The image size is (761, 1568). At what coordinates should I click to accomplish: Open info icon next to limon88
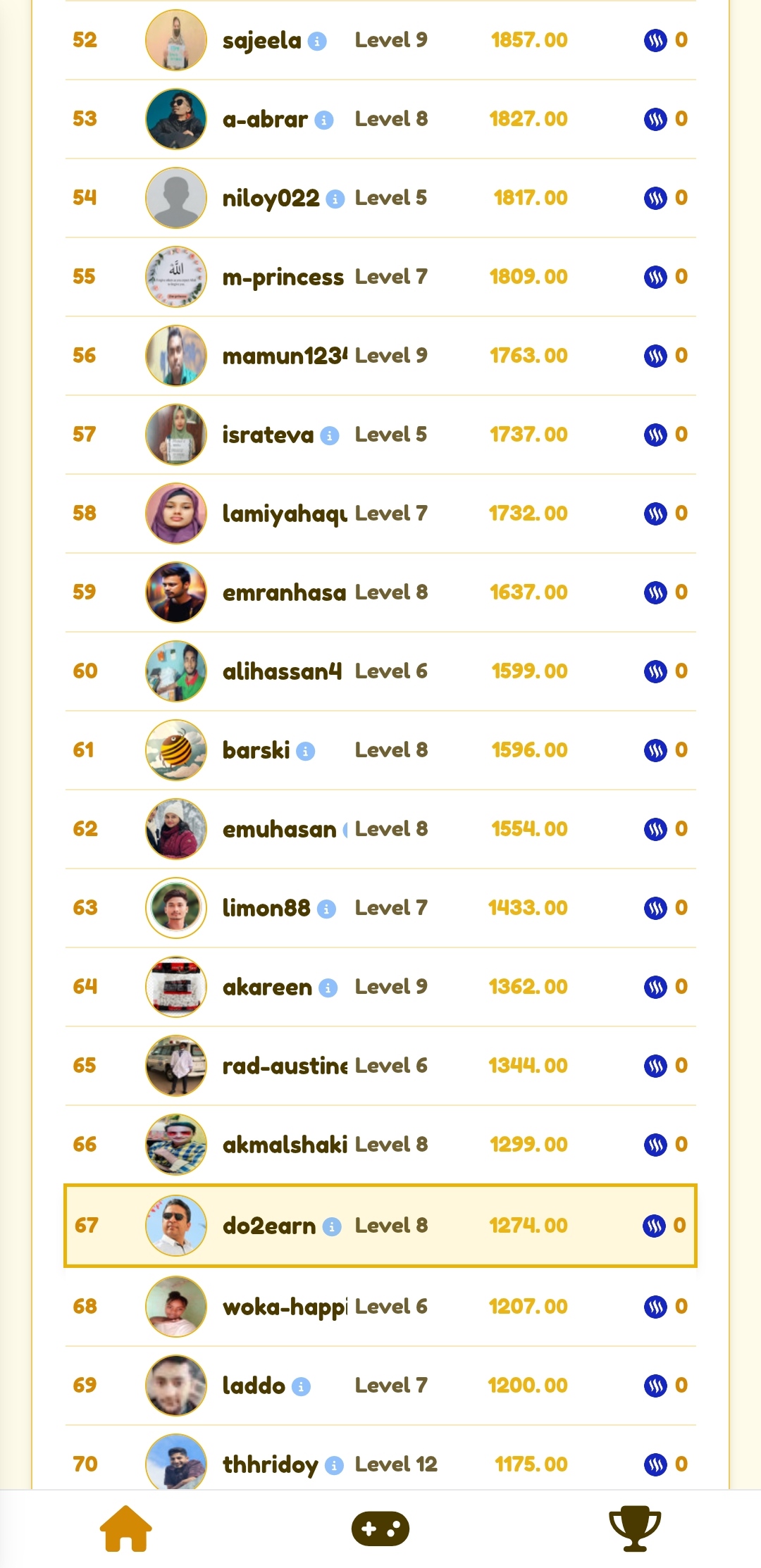pyautogui.click(x=326, y=909)
